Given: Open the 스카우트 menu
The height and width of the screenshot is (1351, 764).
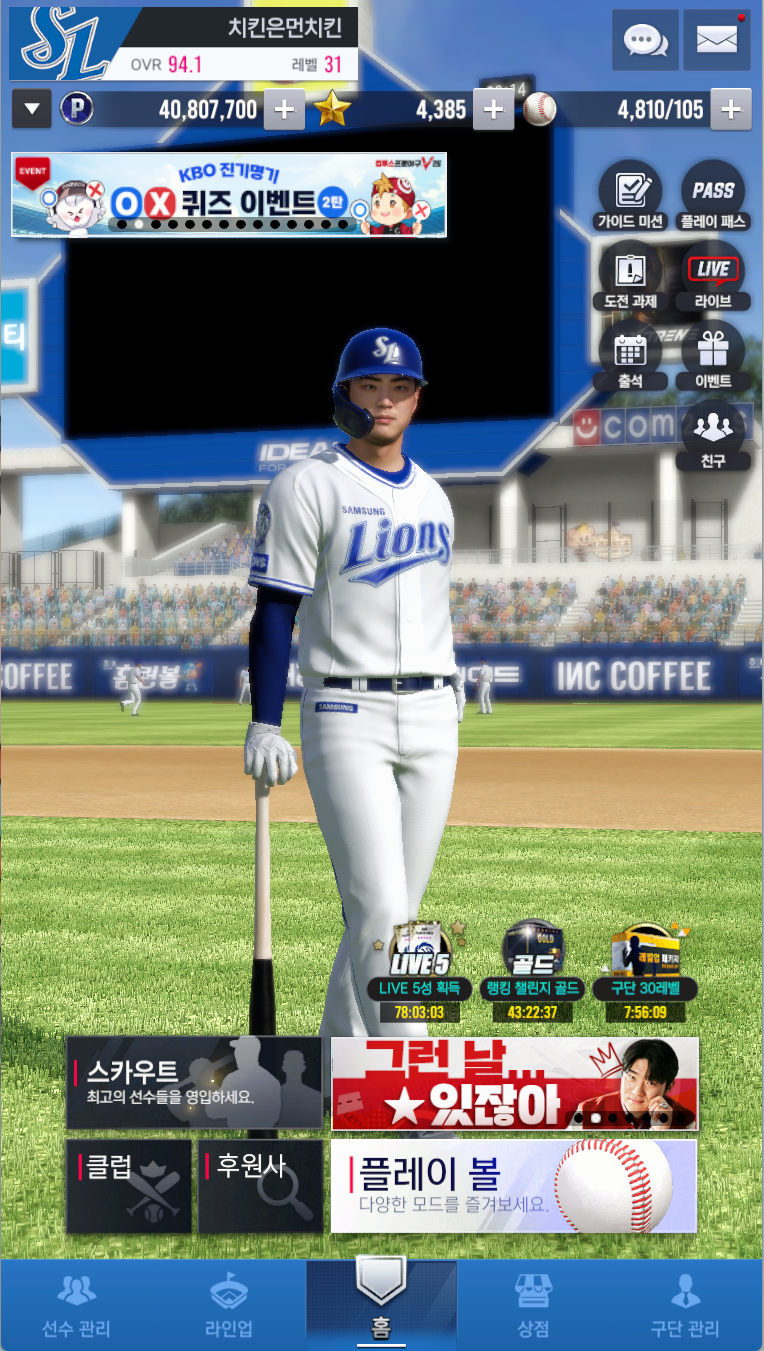Looking at the screenshot, I should coord(194,1083).
